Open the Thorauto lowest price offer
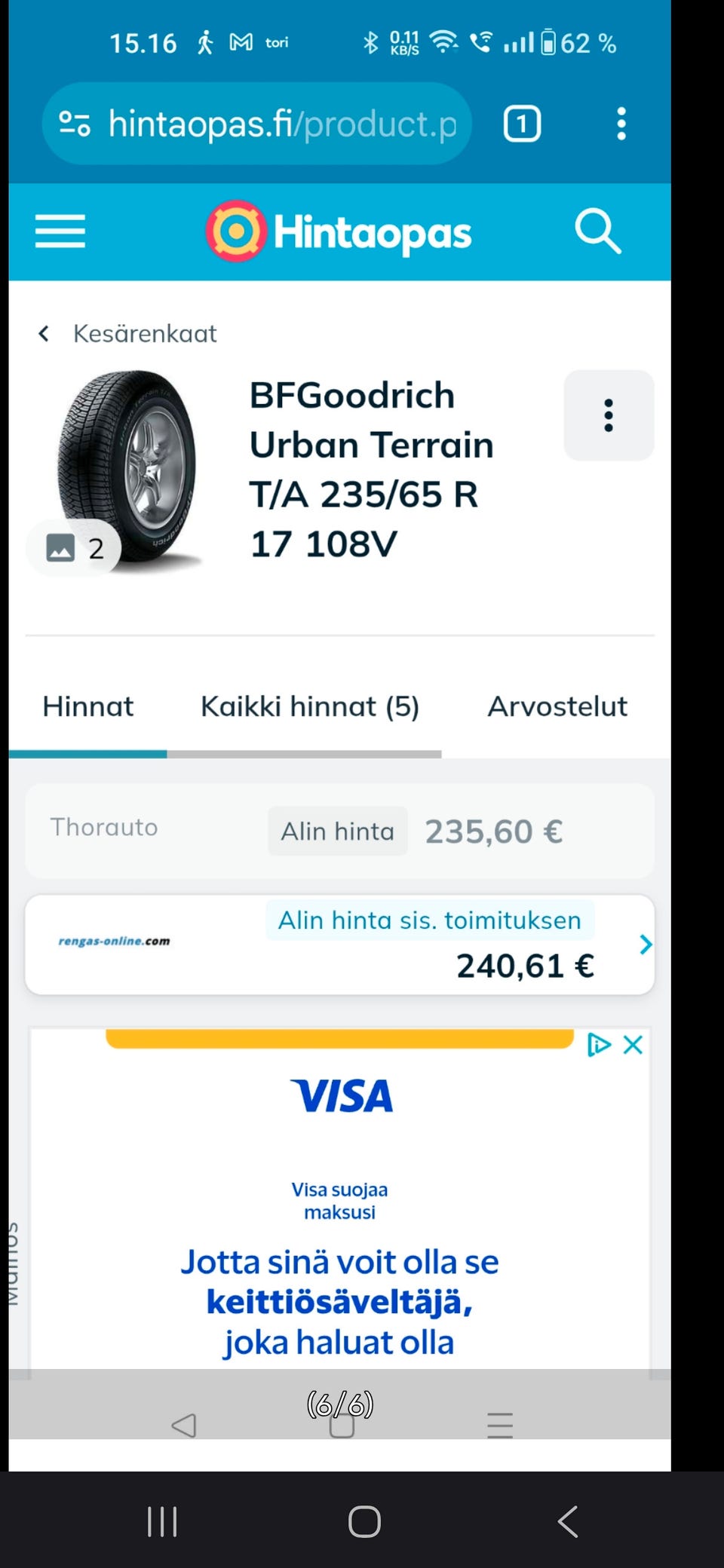 tap(339, 831)
